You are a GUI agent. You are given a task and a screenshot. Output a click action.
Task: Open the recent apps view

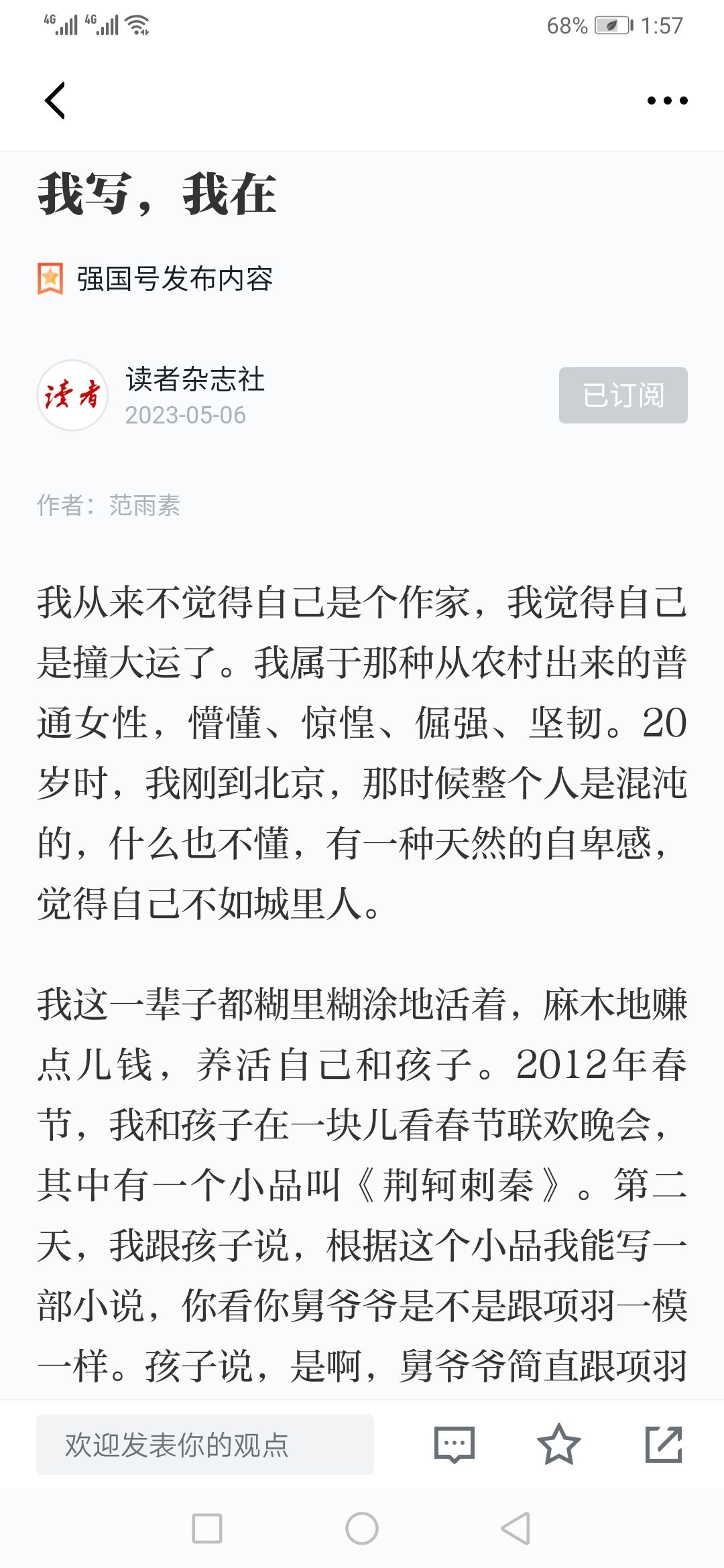point(207,1528)
